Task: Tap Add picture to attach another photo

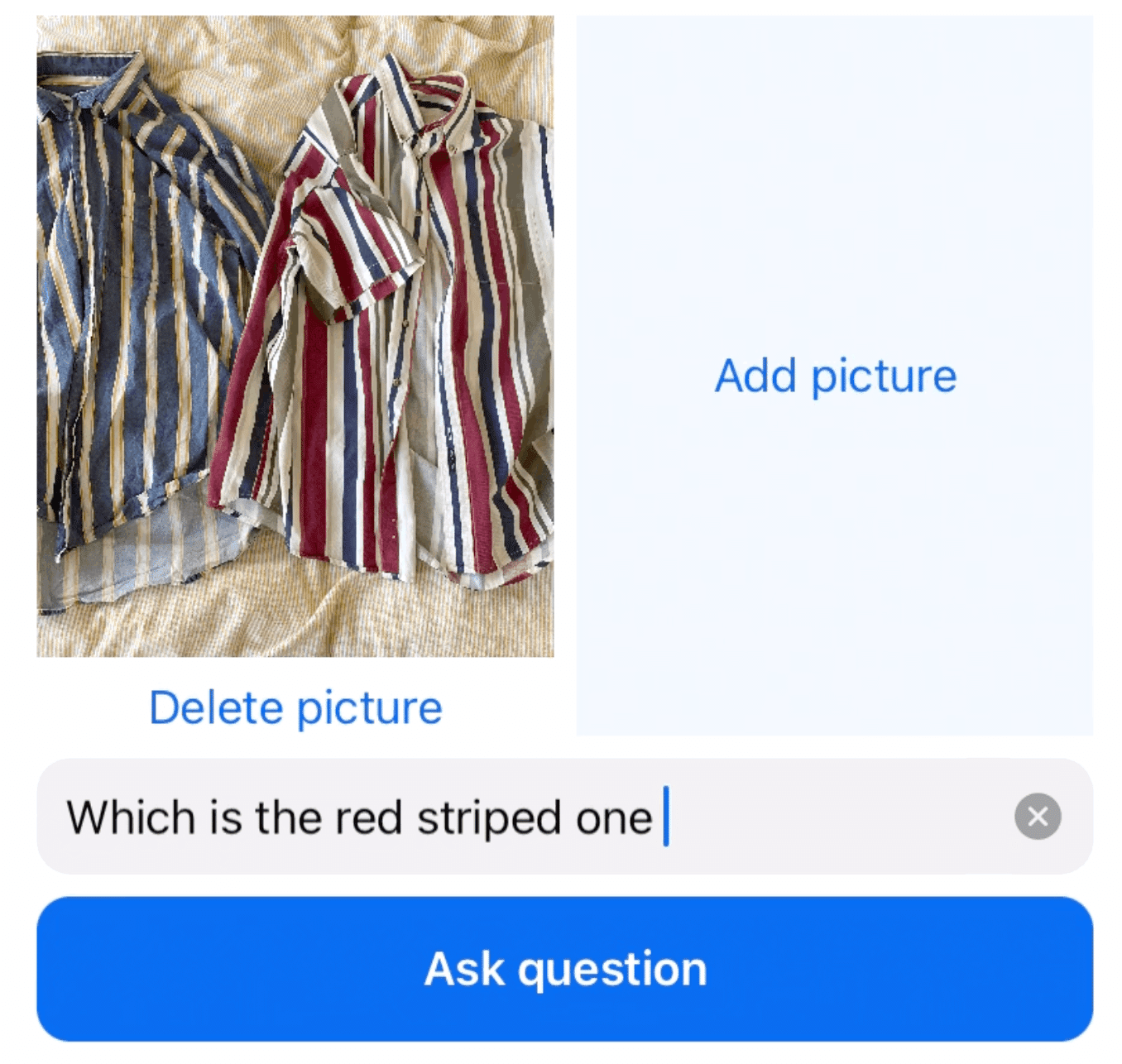Action: click(x=835, y=376)
